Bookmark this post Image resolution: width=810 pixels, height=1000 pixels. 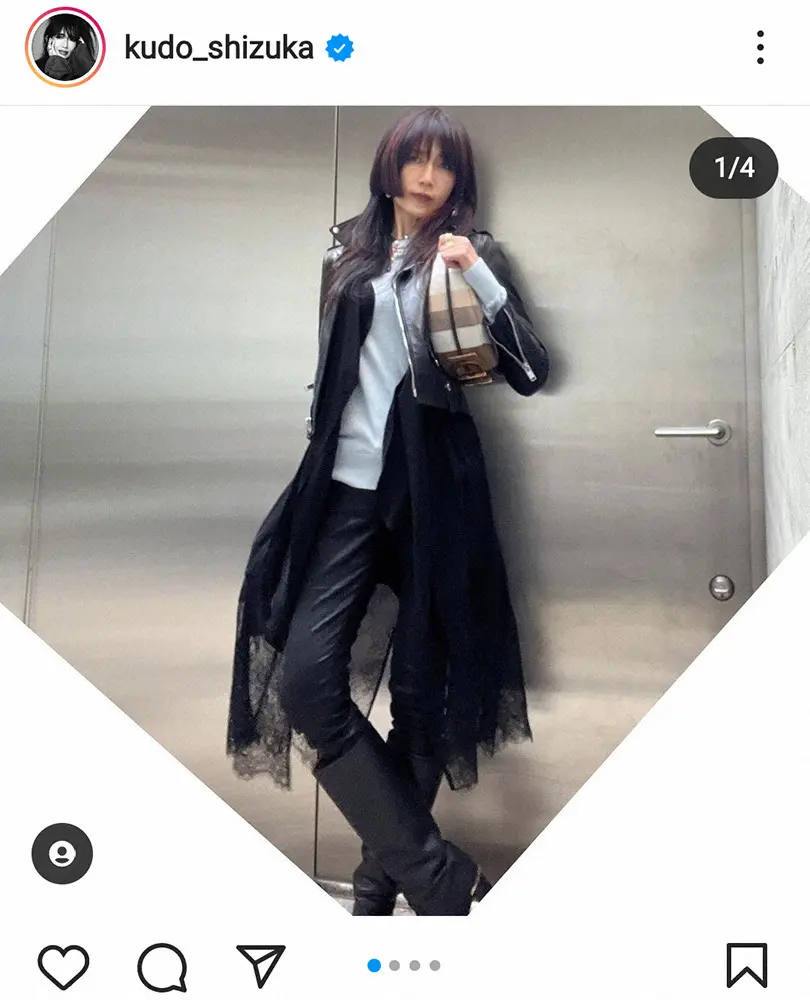point(746,966)
